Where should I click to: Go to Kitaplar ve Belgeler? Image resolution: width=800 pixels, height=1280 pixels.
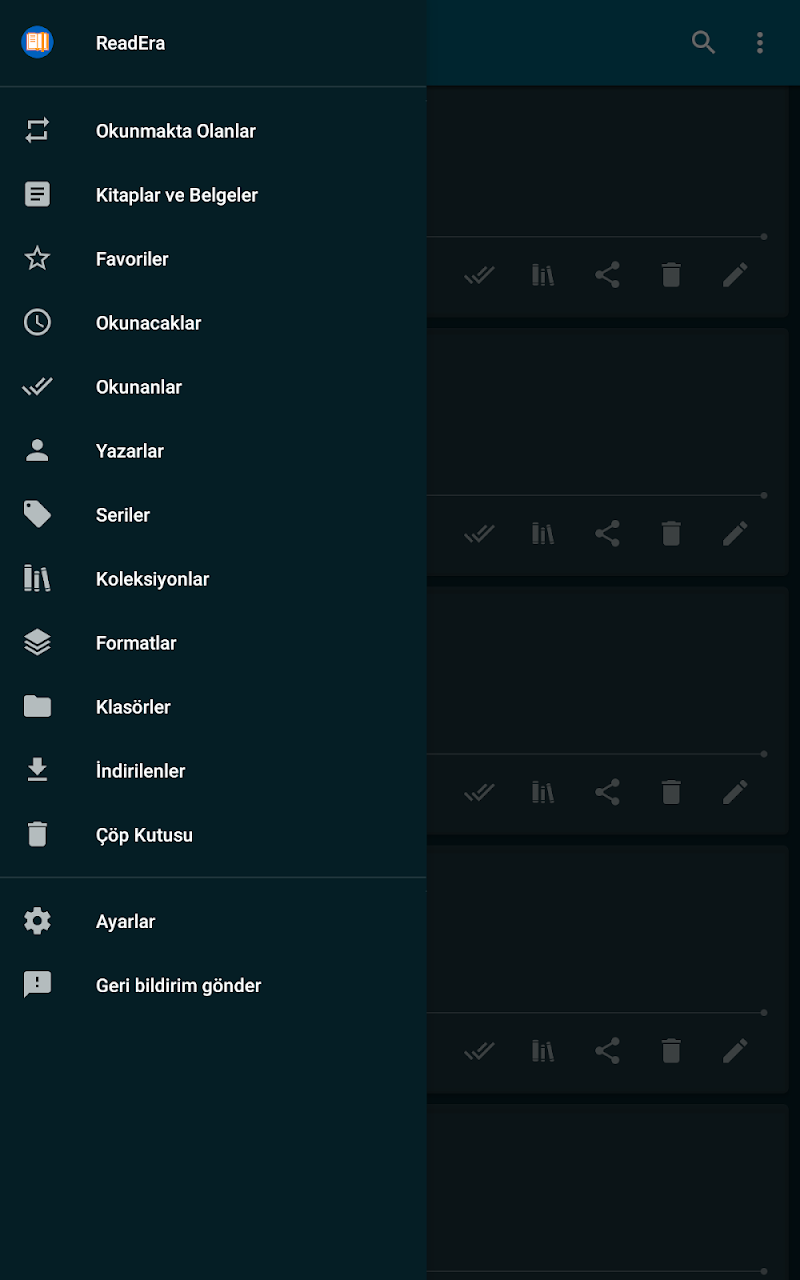tap(213, 195)
